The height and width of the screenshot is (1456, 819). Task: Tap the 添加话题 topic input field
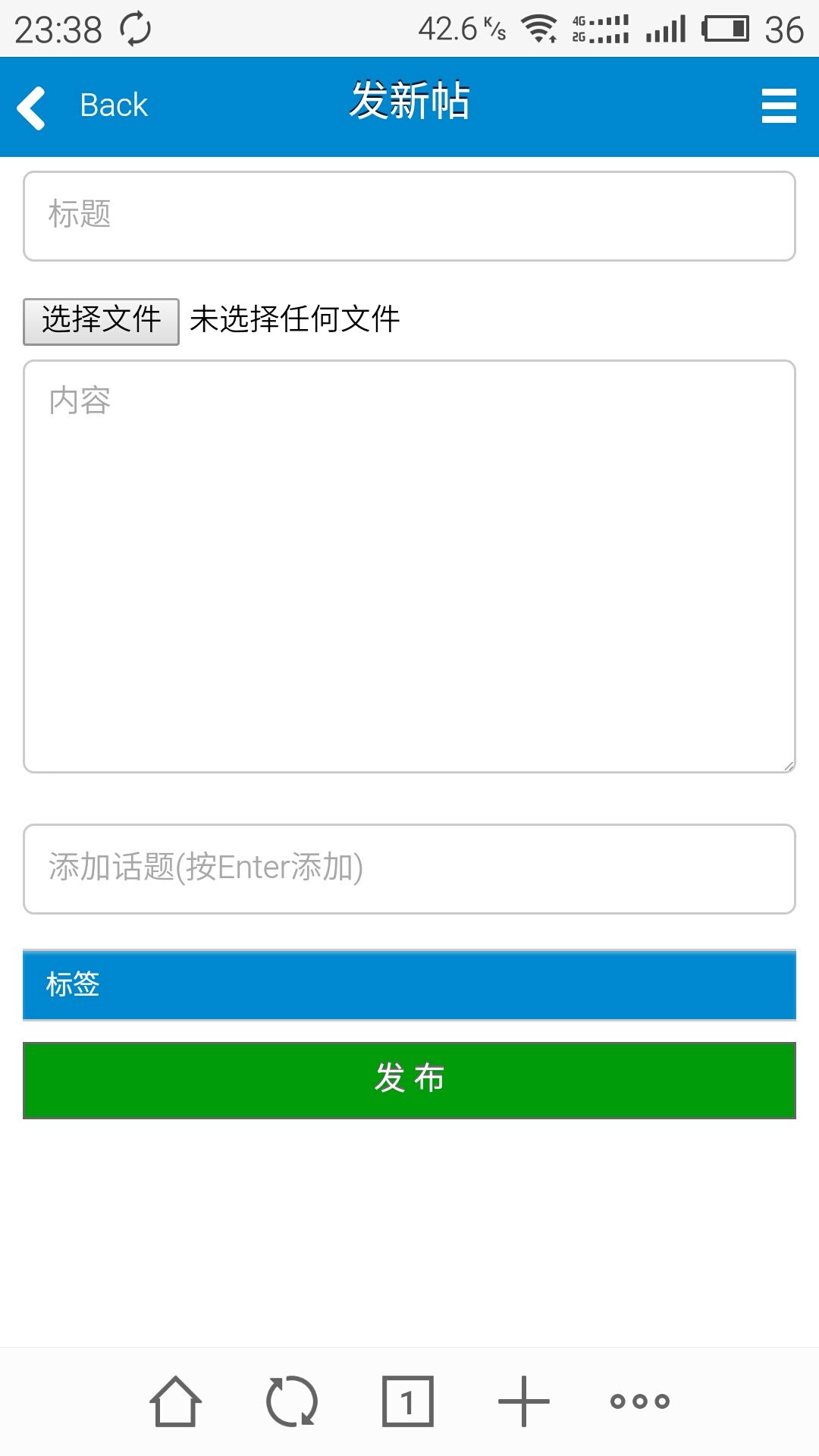[409, 869]
